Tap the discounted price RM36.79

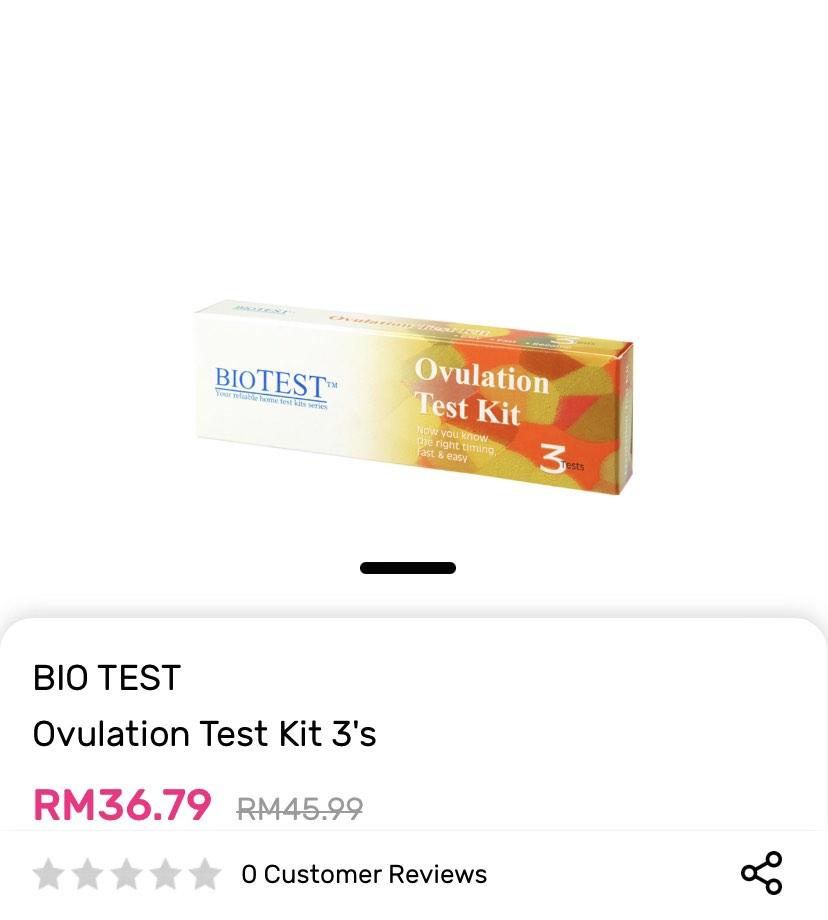(x=122, y=805)
